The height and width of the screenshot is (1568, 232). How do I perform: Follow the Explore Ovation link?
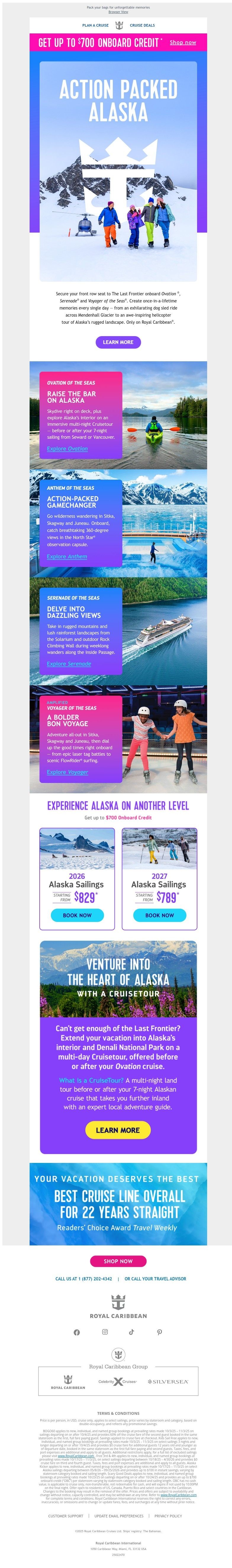67,449
